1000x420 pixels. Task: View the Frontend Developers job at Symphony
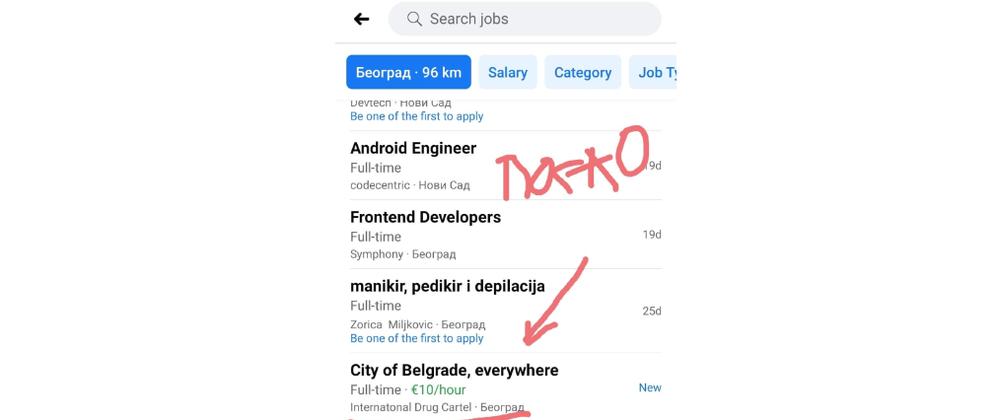coord(425,217)
